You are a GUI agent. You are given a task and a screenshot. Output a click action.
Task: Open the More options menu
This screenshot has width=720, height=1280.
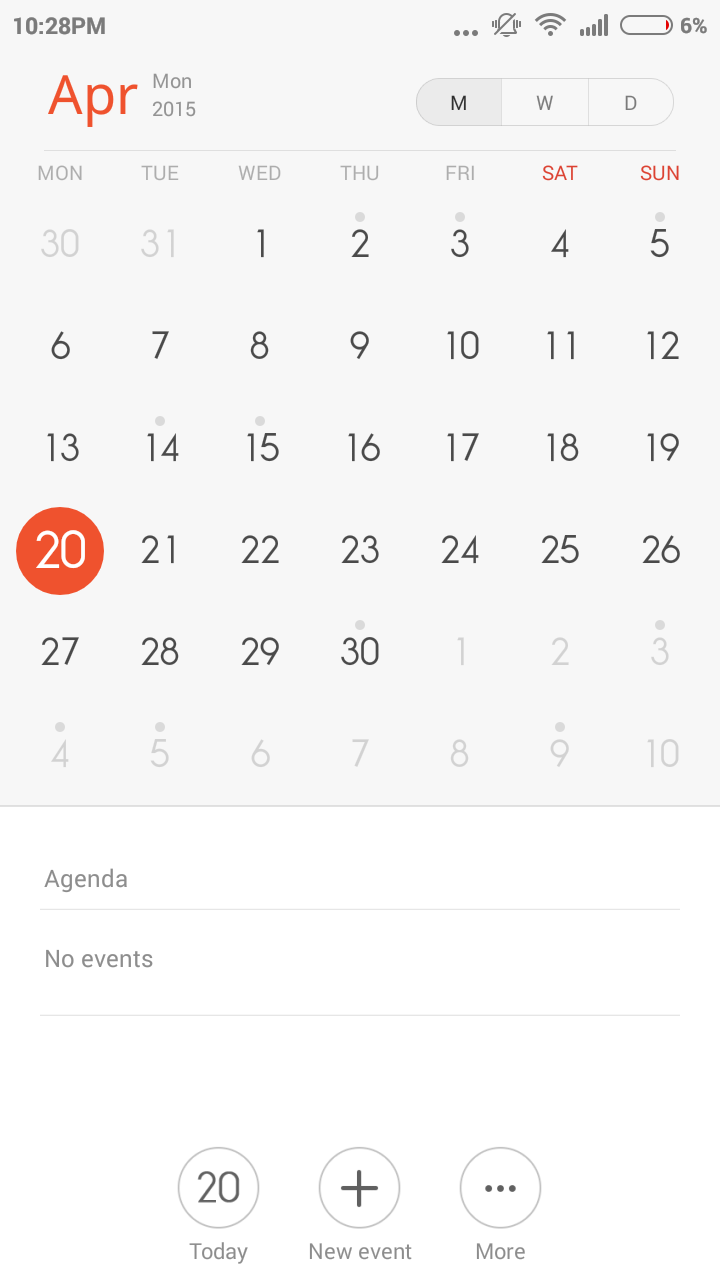500,1188
